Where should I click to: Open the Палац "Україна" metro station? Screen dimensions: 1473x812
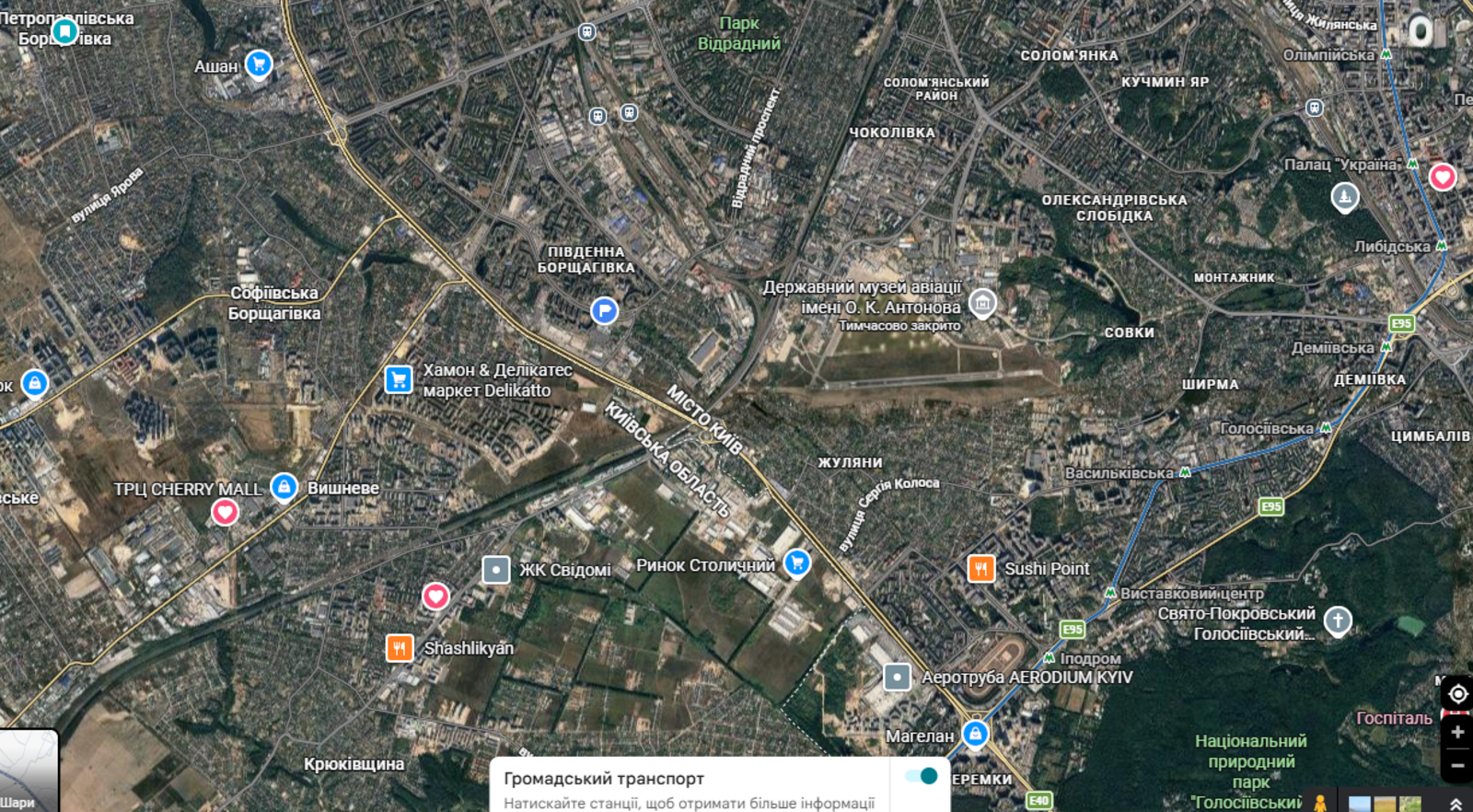(1412, 165)
